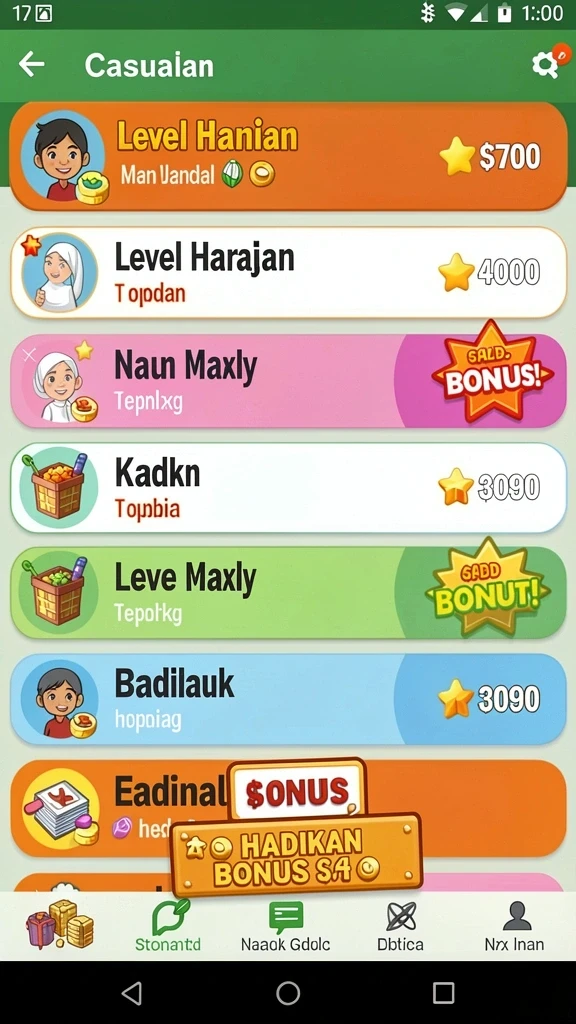This screenshot has width=576, height=1024.
Task: Go to the Dbtica tab
Action: coord(400,926)
